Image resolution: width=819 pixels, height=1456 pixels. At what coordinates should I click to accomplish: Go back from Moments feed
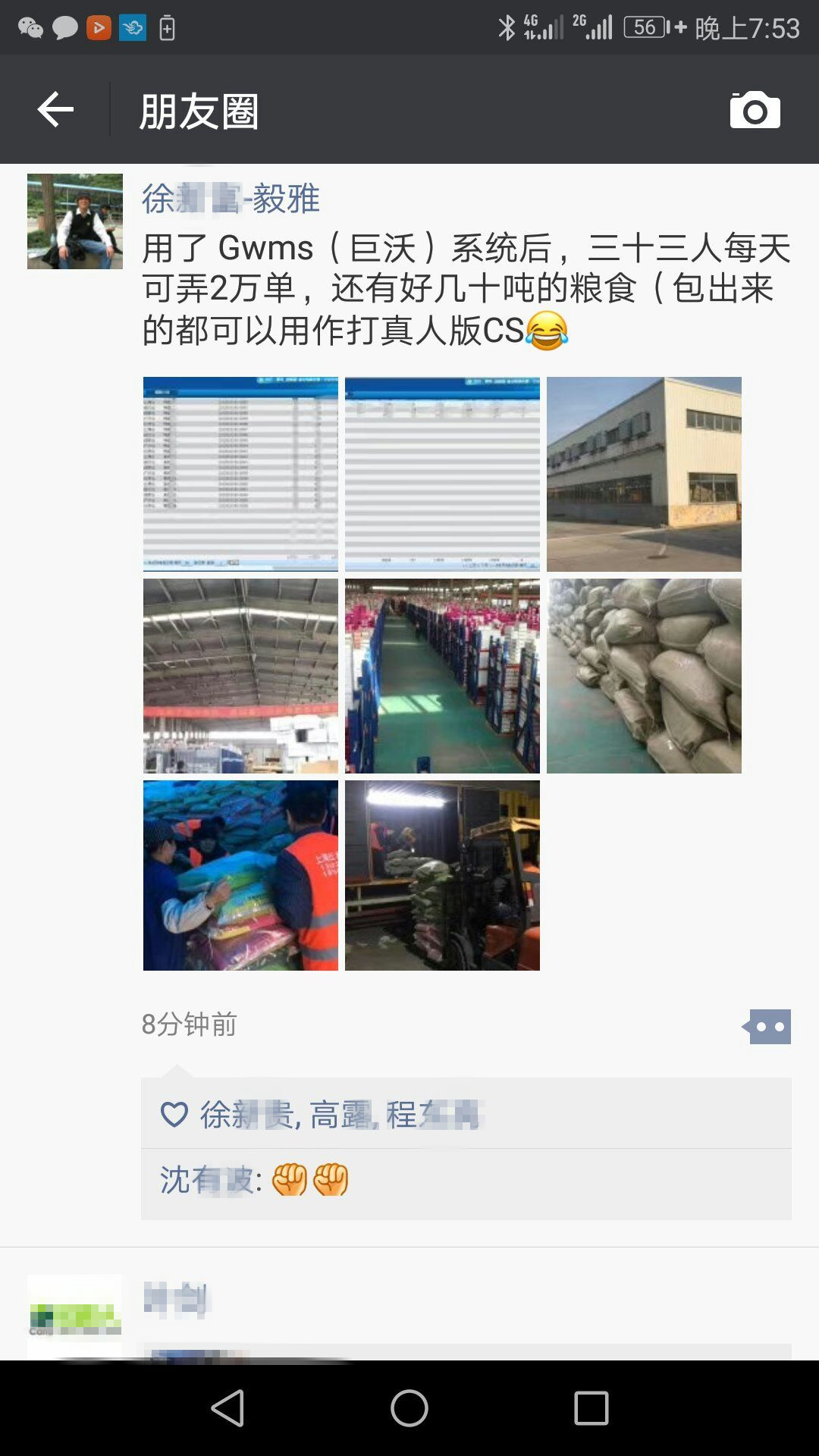coord(55,110)
